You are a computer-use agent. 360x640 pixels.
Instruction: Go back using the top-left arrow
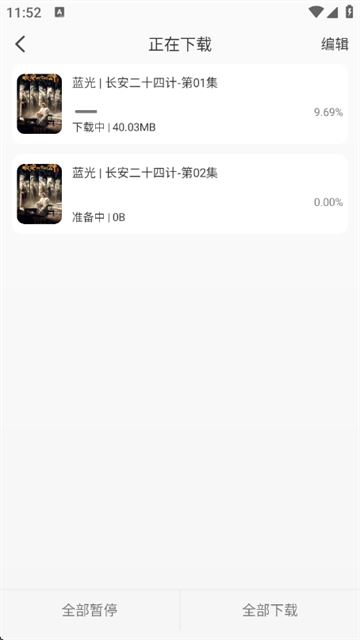tap(20, 44)
